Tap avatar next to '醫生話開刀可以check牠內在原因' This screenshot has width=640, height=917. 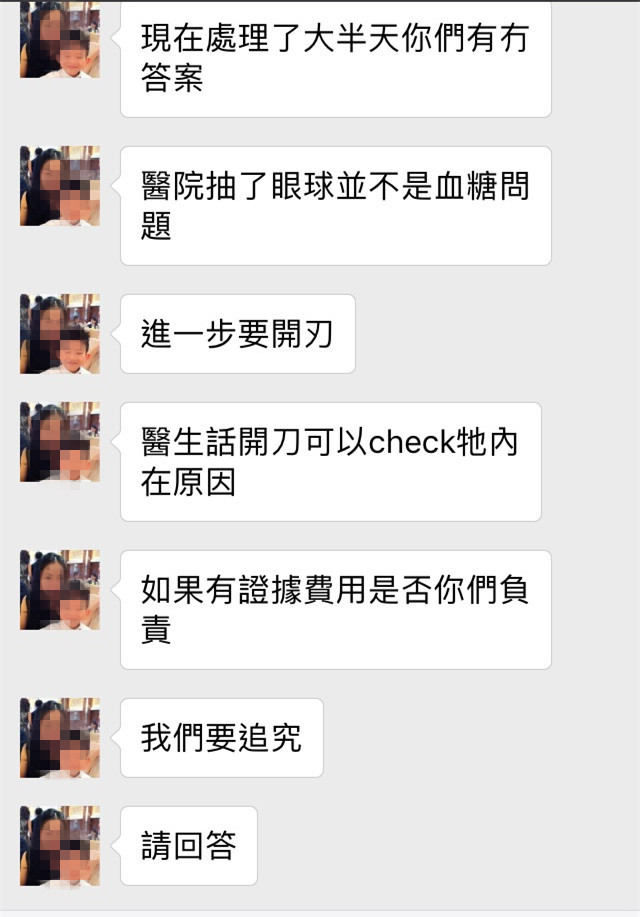[60, 442]
